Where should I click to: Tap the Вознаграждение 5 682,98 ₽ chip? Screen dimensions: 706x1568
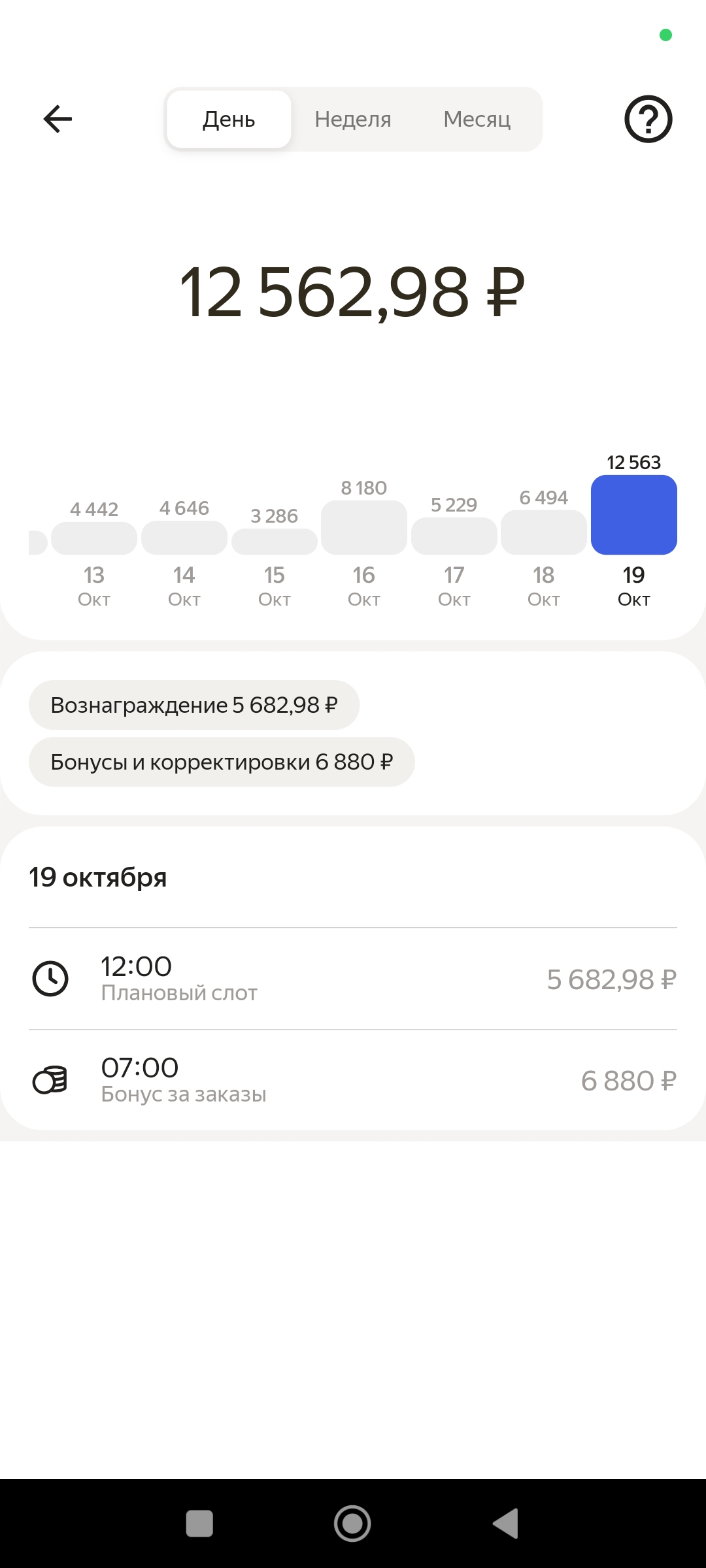pyautogui.click(x=194, y=705)
